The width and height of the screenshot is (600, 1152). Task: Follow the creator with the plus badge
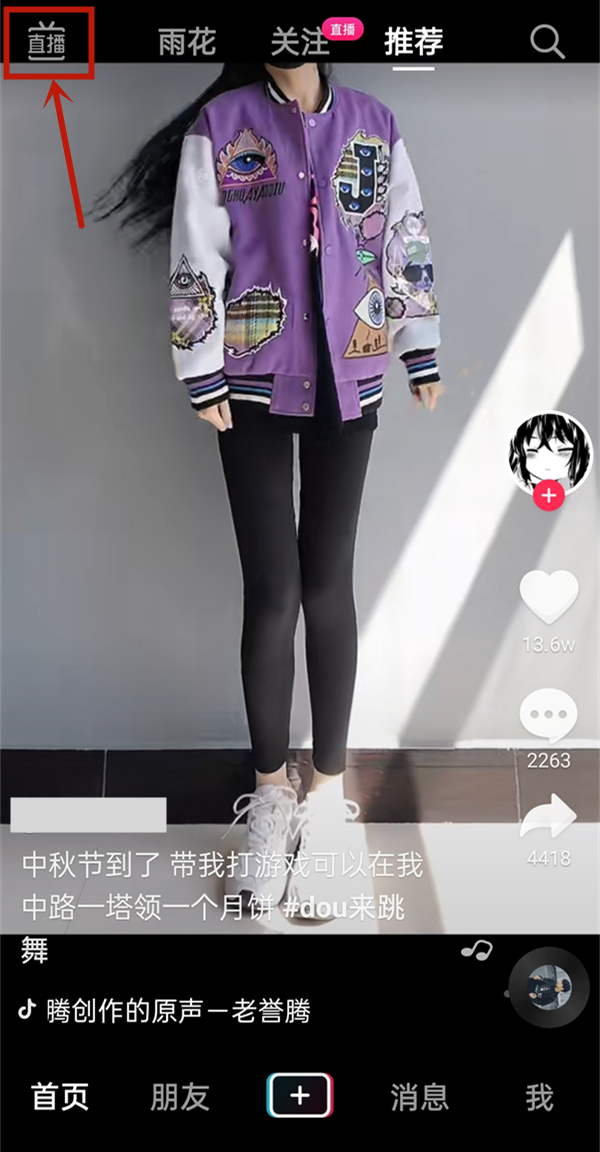click(x=548, y=495)
